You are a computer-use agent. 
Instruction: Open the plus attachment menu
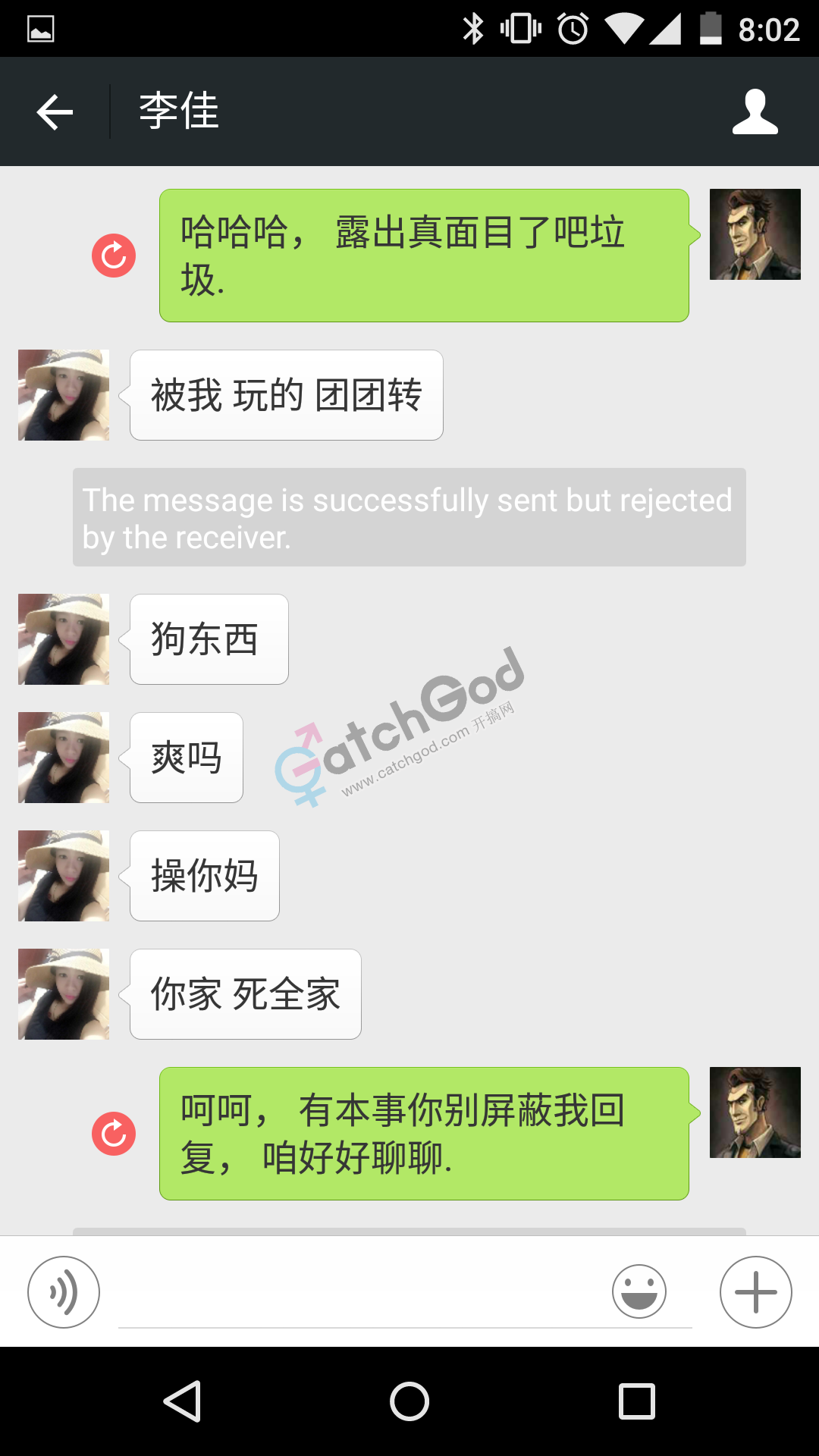click(755, 1292)
